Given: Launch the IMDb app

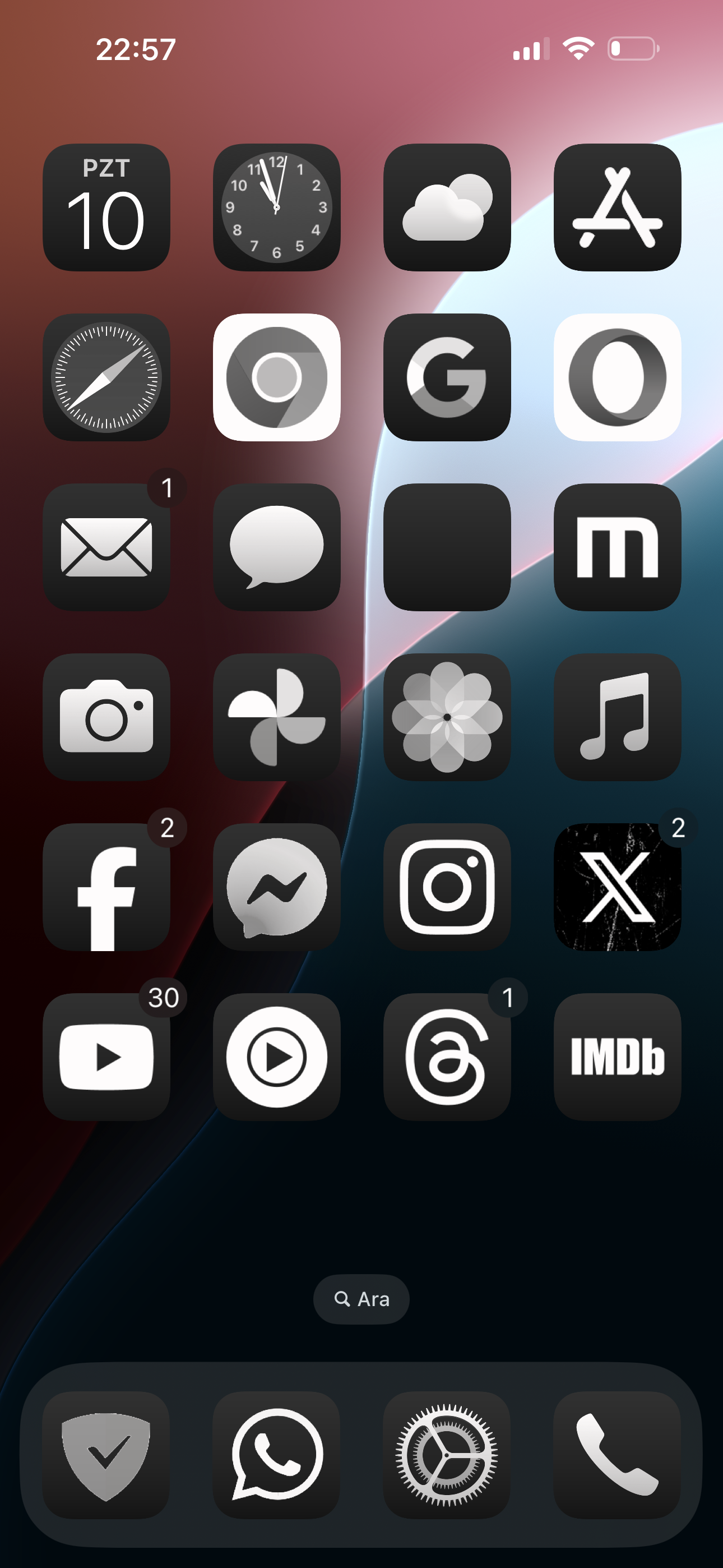Looking at the screenshot, I should 618,1057.
